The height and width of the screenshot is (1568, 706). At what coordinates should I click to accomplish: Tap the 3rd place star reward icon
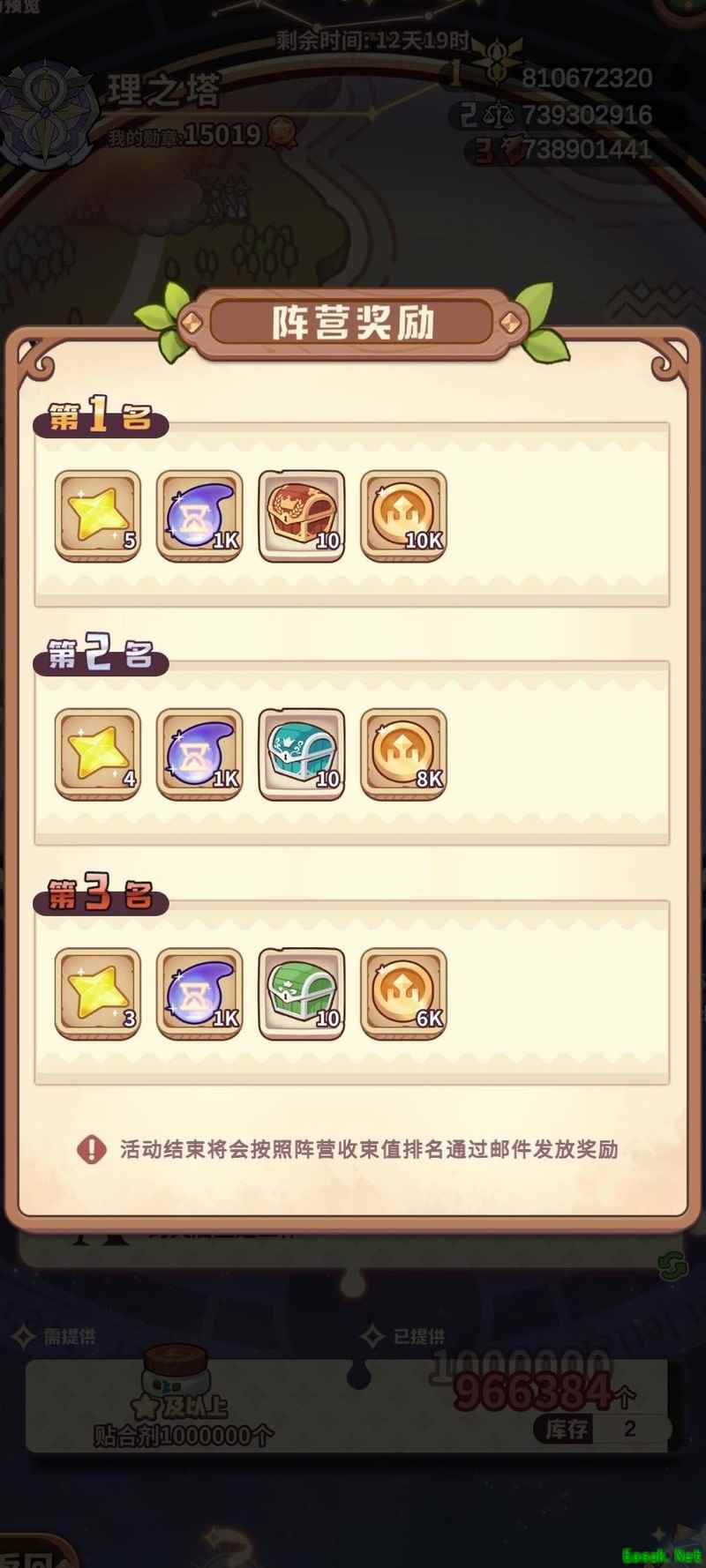coord(98,994)
